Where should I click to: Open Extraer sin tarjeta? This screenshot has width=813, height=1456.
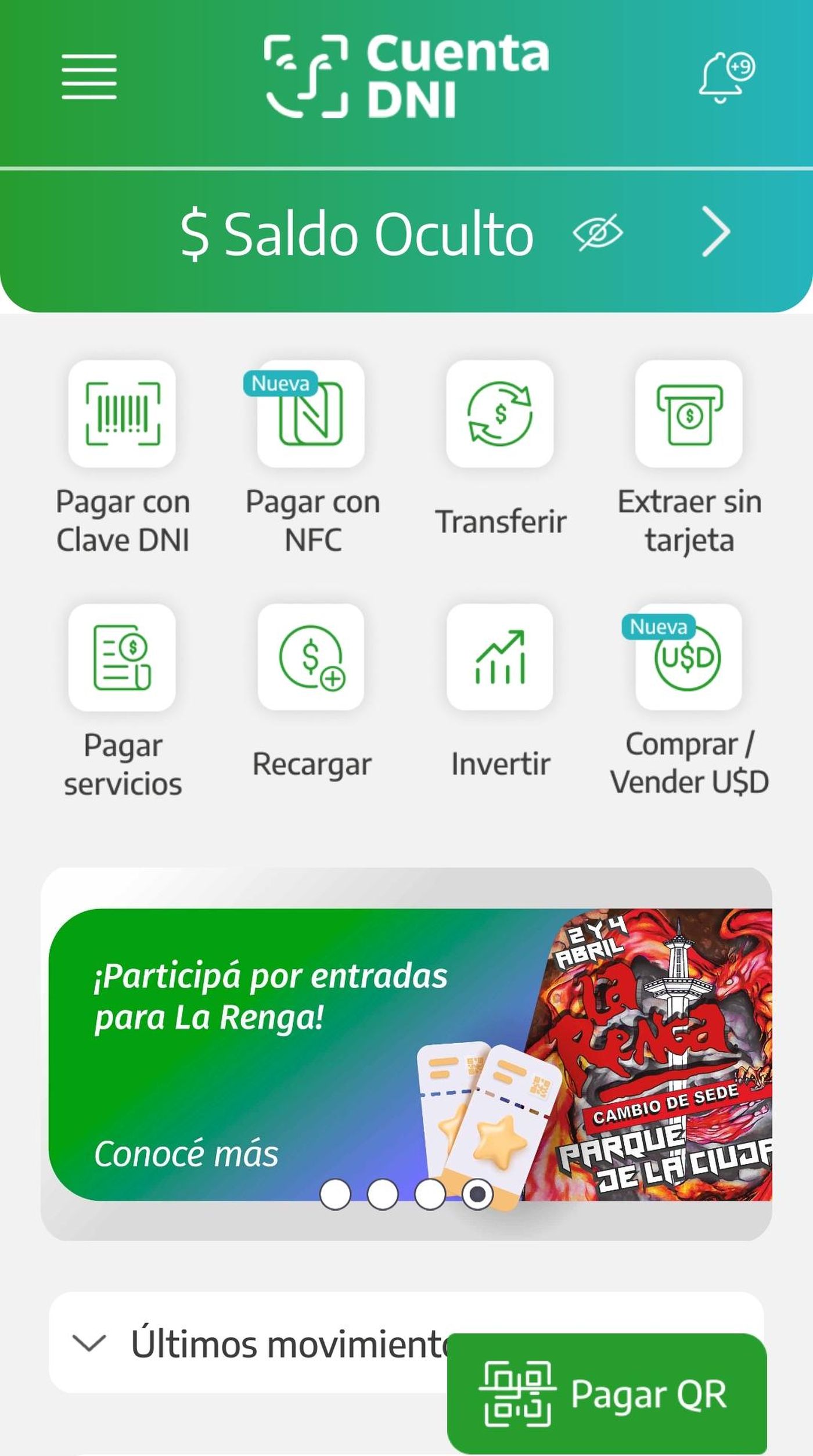[689, 414]
